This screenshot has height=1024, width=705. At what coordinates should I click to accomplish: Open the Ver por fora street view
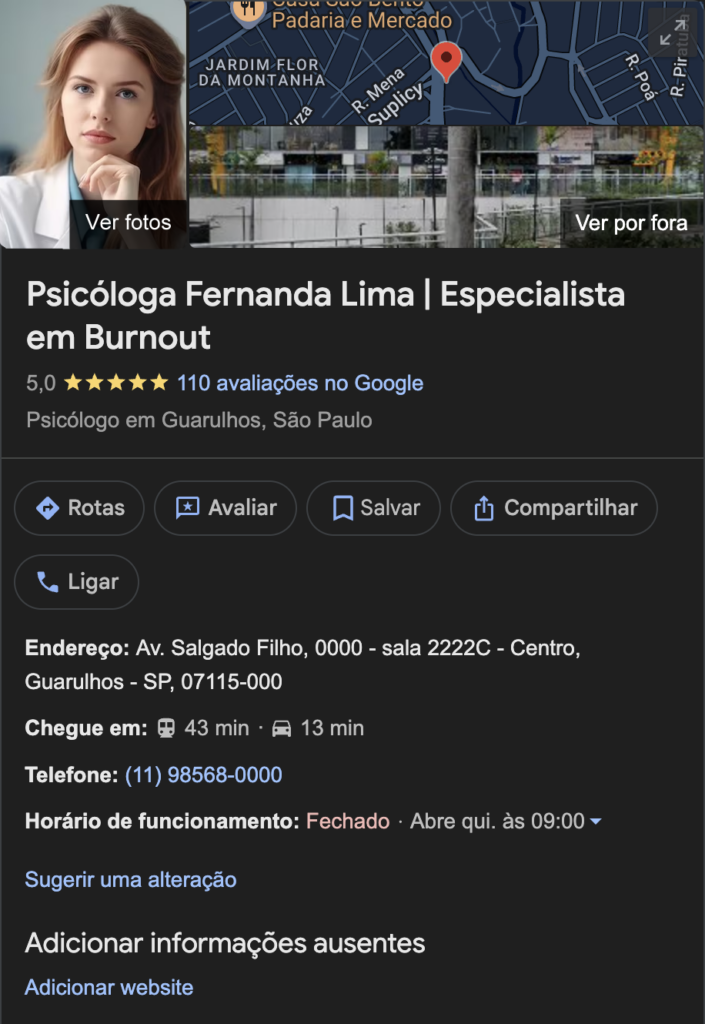coord(631,222)
